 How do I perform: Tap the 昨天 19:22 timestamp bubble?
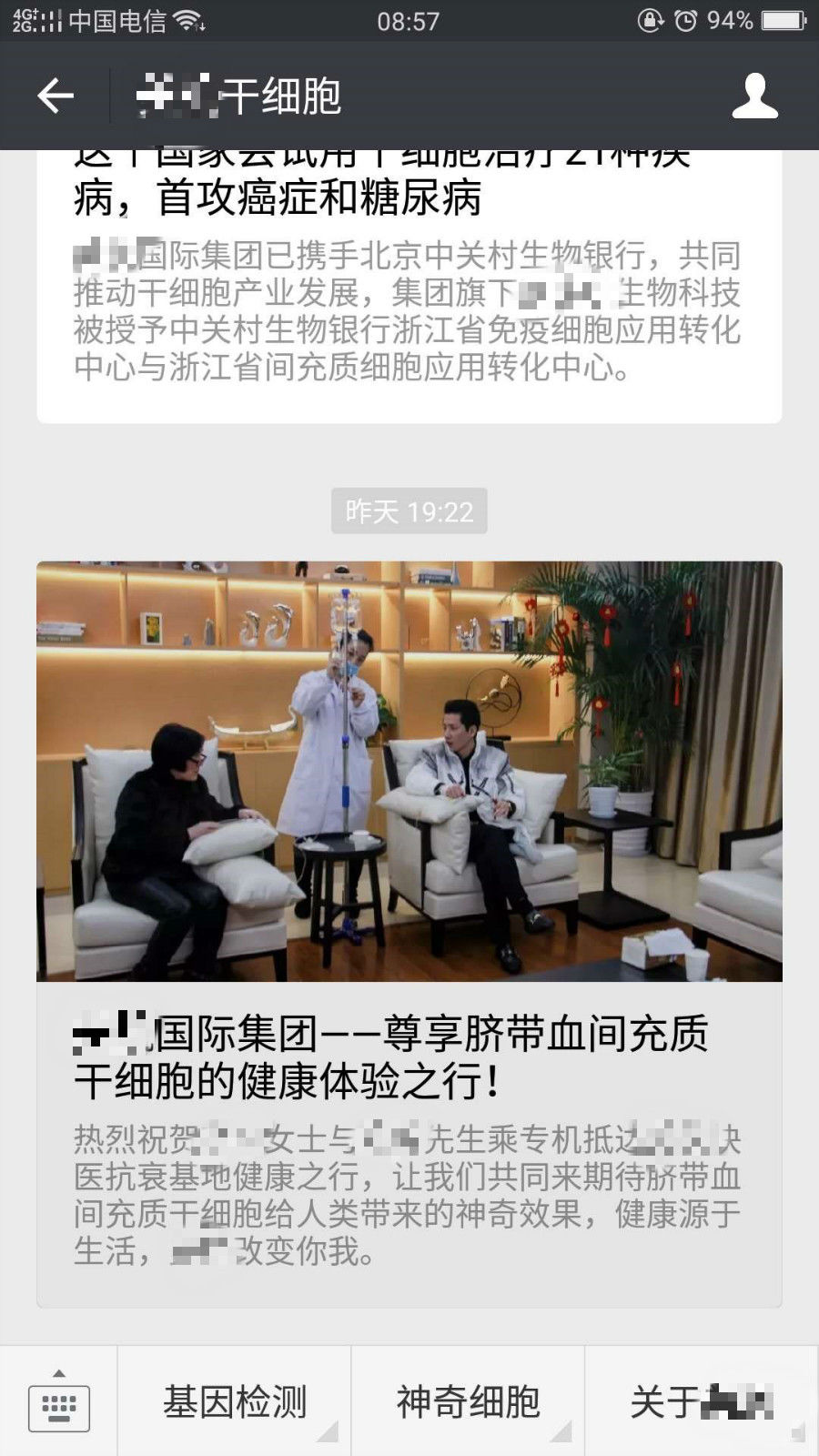point(409,511)
